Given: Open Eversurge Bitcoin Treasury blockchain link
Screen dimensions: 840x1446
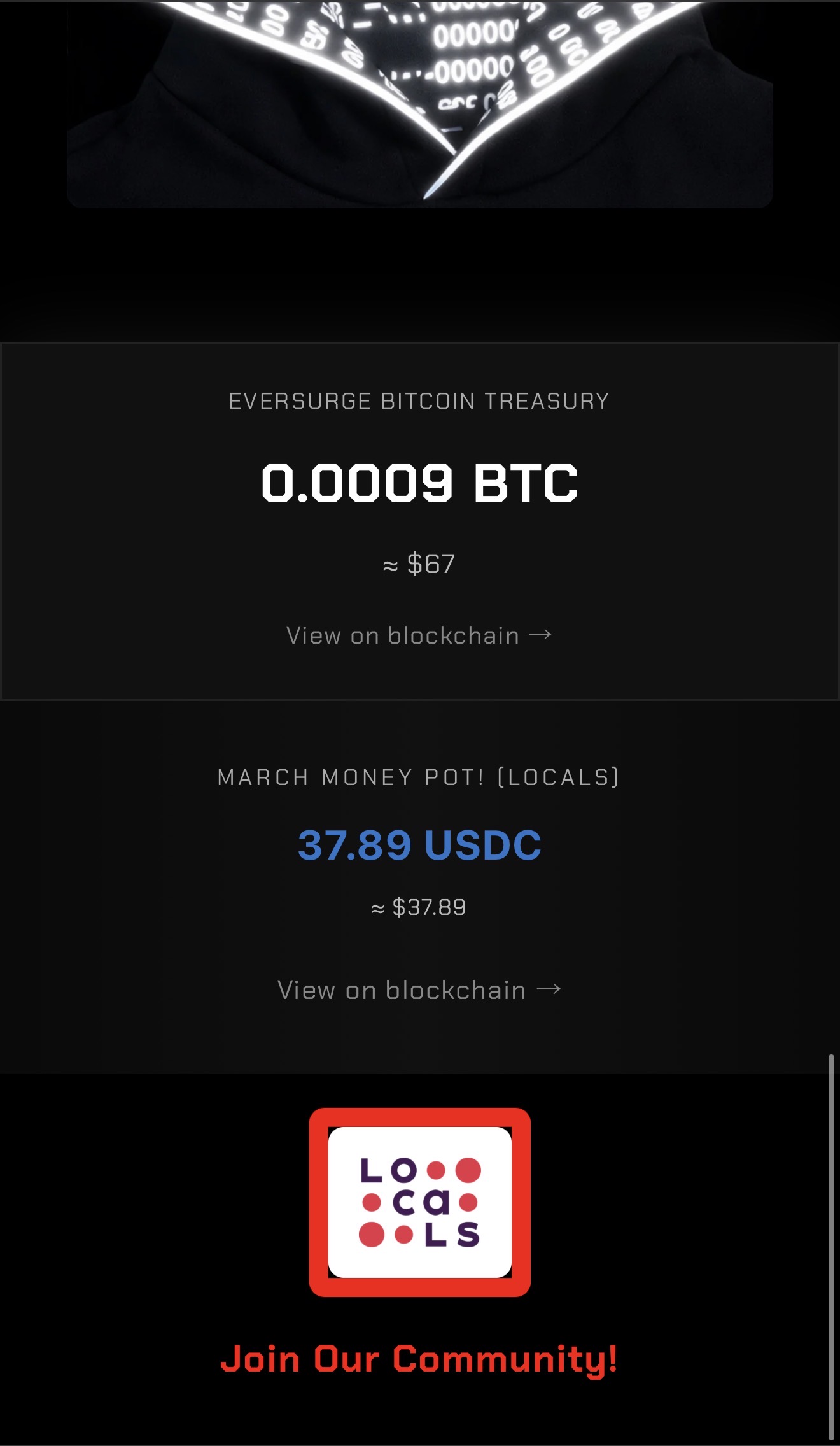Looking at the screenshot, I should click(419, 635).
